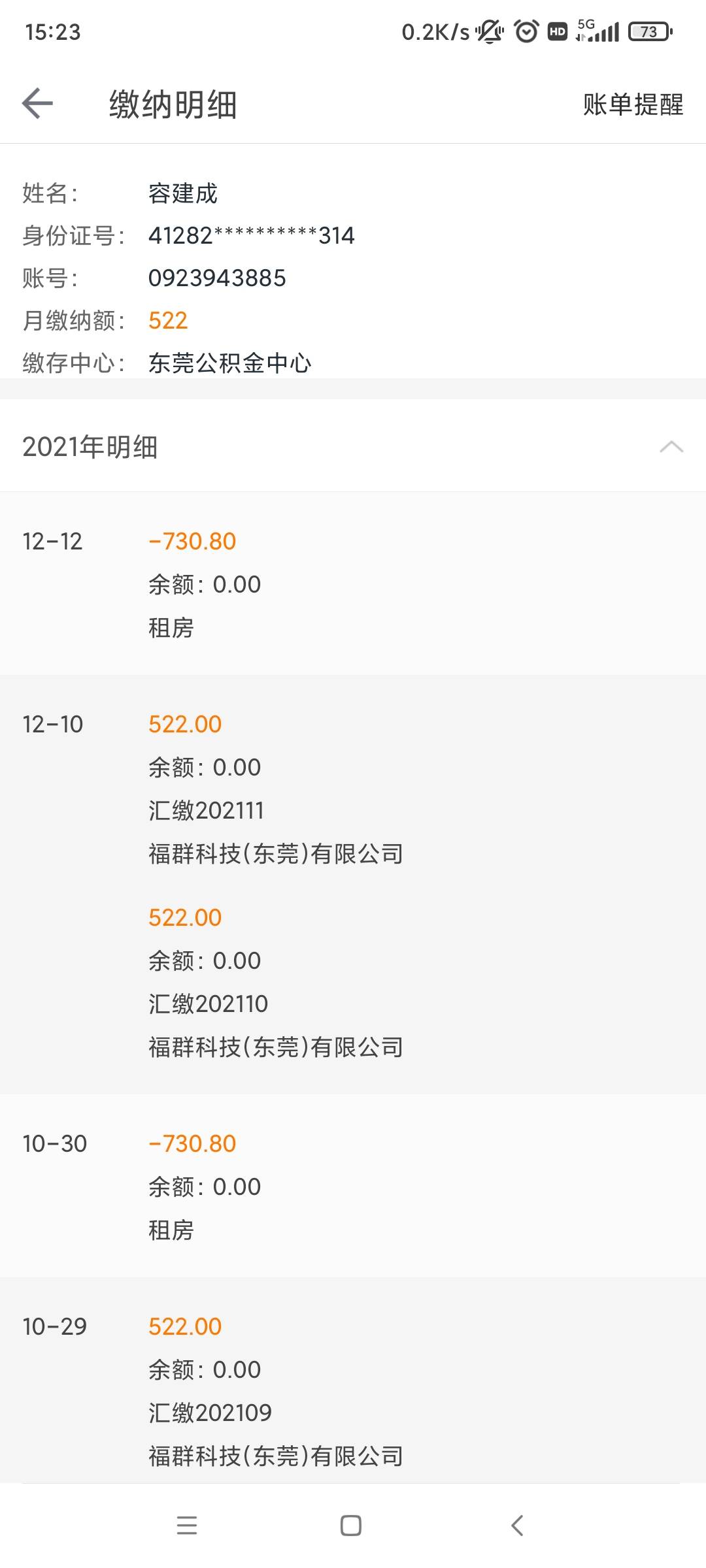Viewport: 706px width, 1568px height.
Task: Tap the system back button
Action: [x=517, y=1526]
